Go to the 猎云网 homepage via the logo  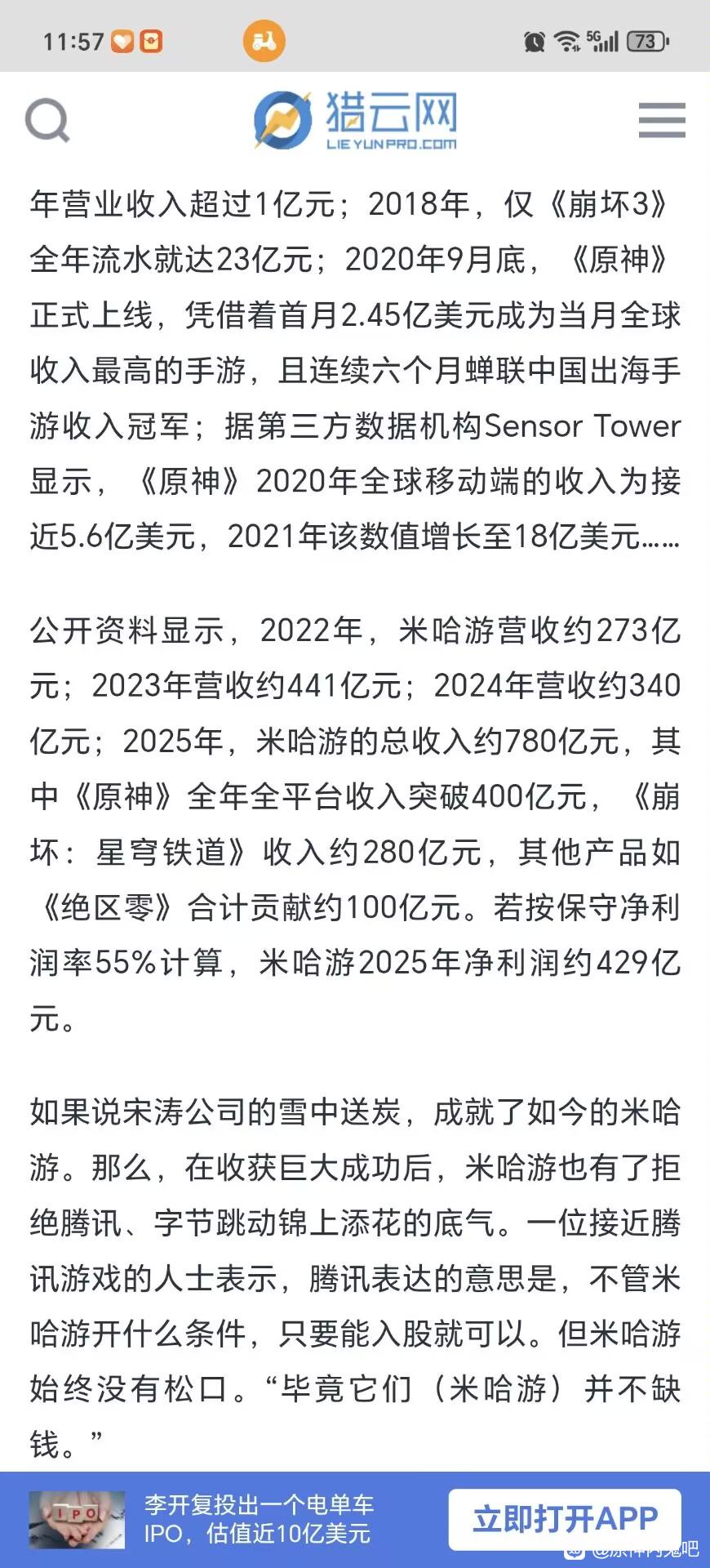click(x=355, y=121)
